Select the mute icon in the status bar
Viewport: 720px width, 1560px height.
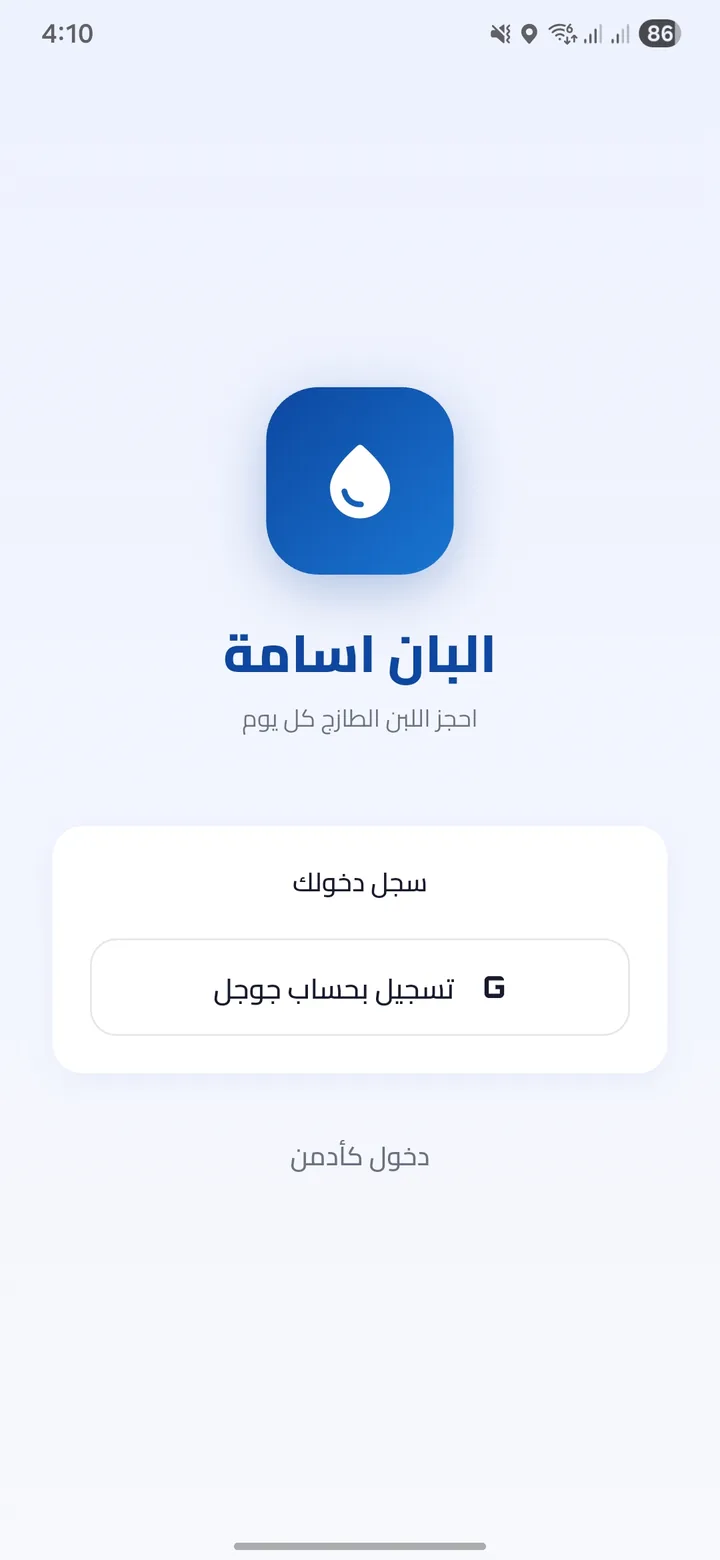[x=500, y=34]
